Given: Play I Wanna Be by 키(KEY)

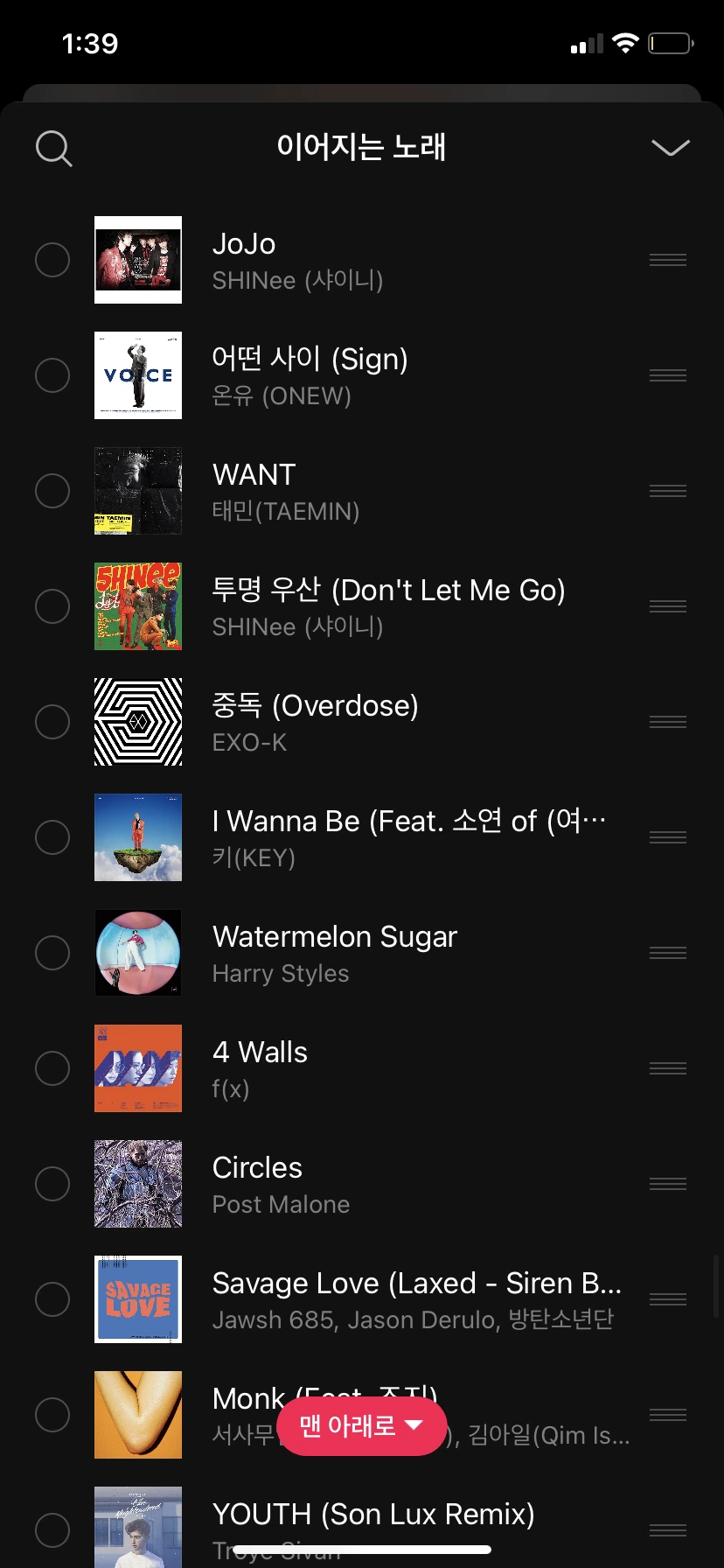Looking at the screenshot, I should (x=407, y=836).
